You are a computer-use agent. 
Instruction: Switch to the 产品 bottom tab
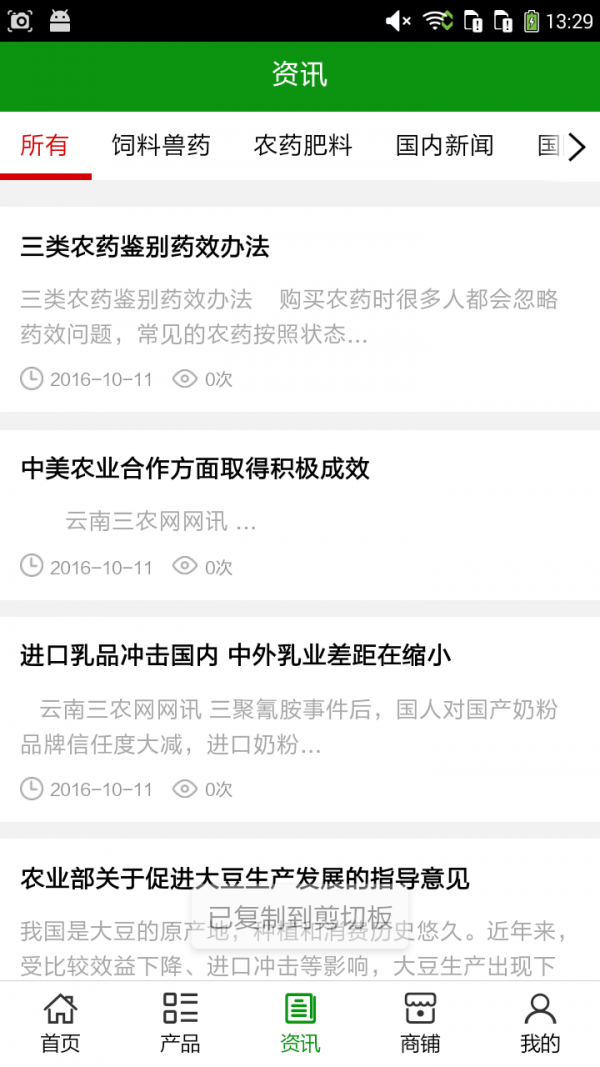point(180,1023)
